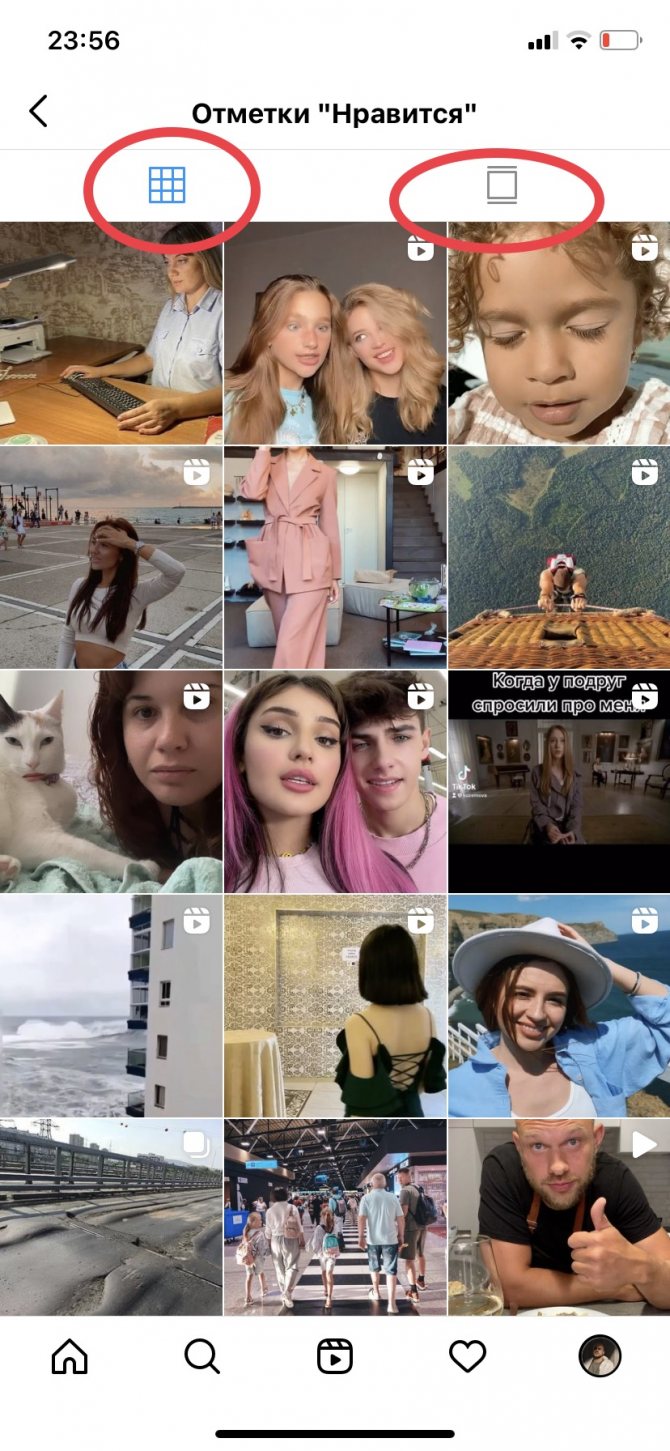Switch to single-post feed view
This screenshot has width=670, height=1451.
coord(502,186)
